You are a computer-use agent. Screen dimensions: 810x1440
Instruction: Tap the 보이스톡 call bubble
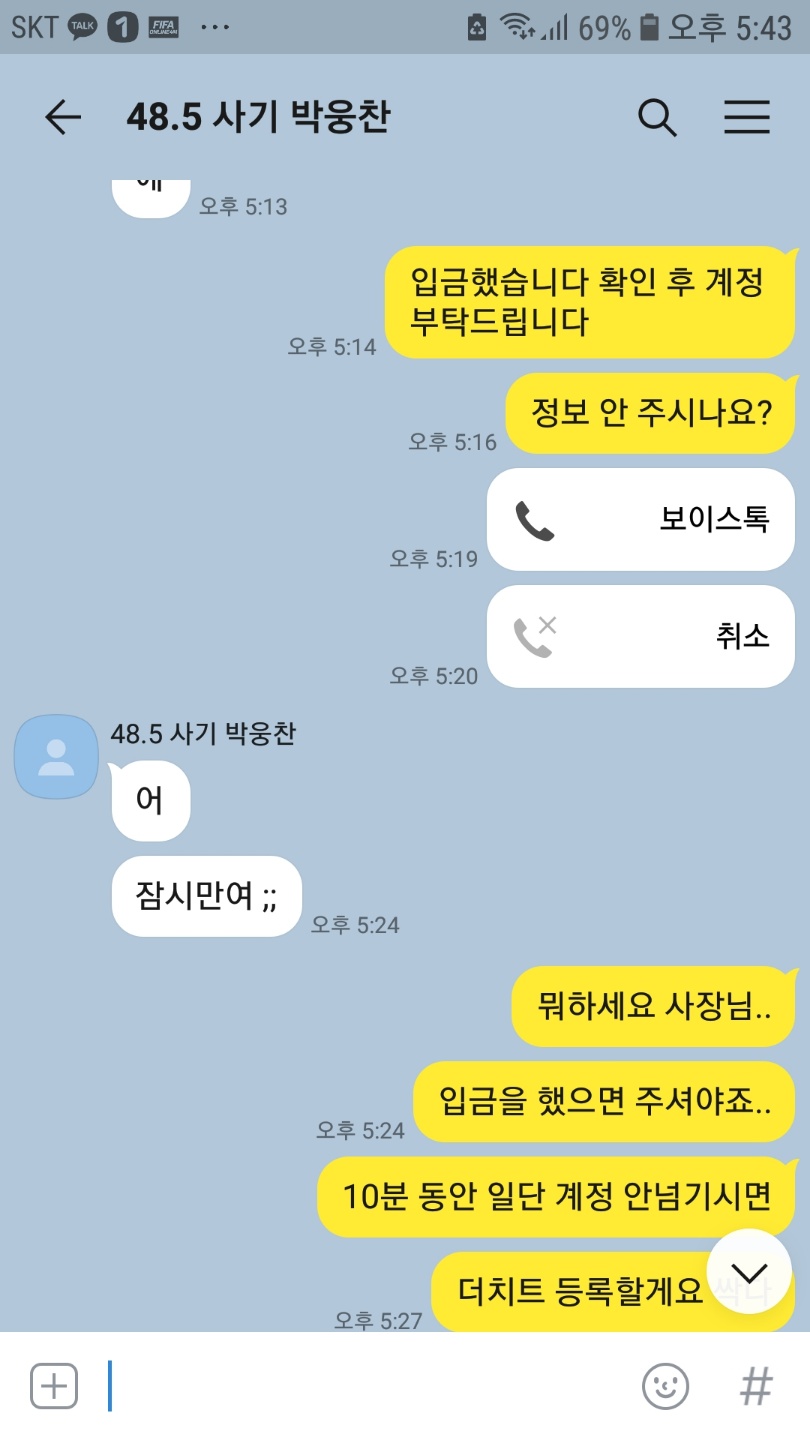click(640, 520)
